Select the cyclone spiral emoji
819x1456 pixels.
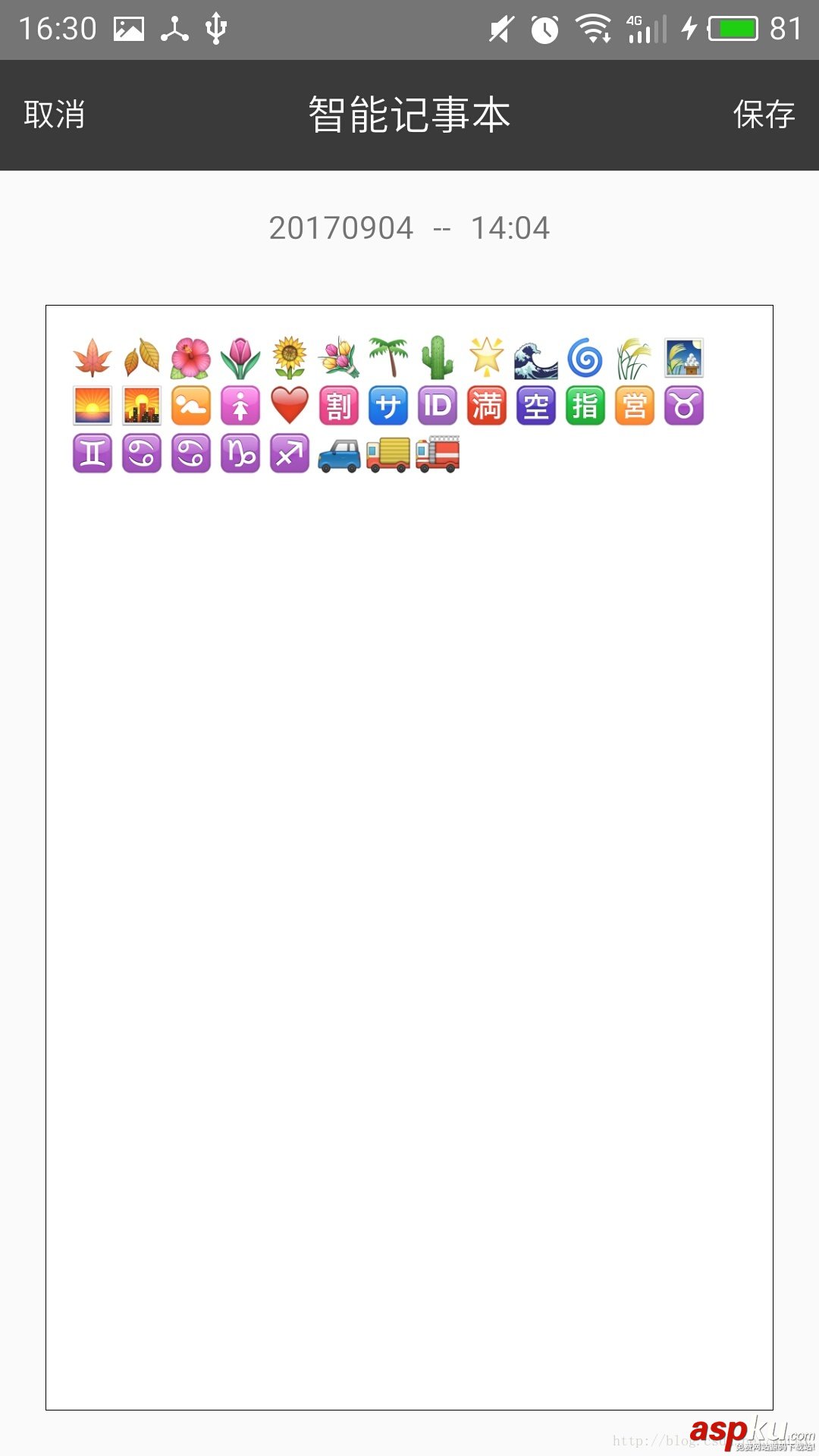585,356
